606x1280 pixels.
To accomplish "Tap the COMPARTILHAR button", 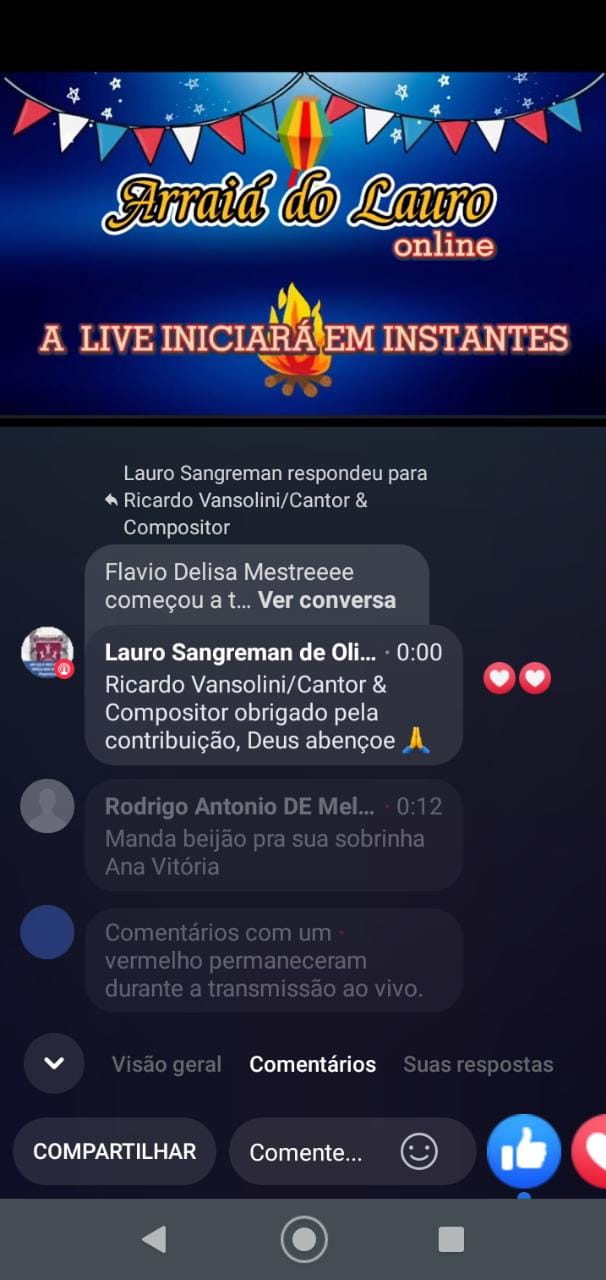I will (x=114, y=1151).
